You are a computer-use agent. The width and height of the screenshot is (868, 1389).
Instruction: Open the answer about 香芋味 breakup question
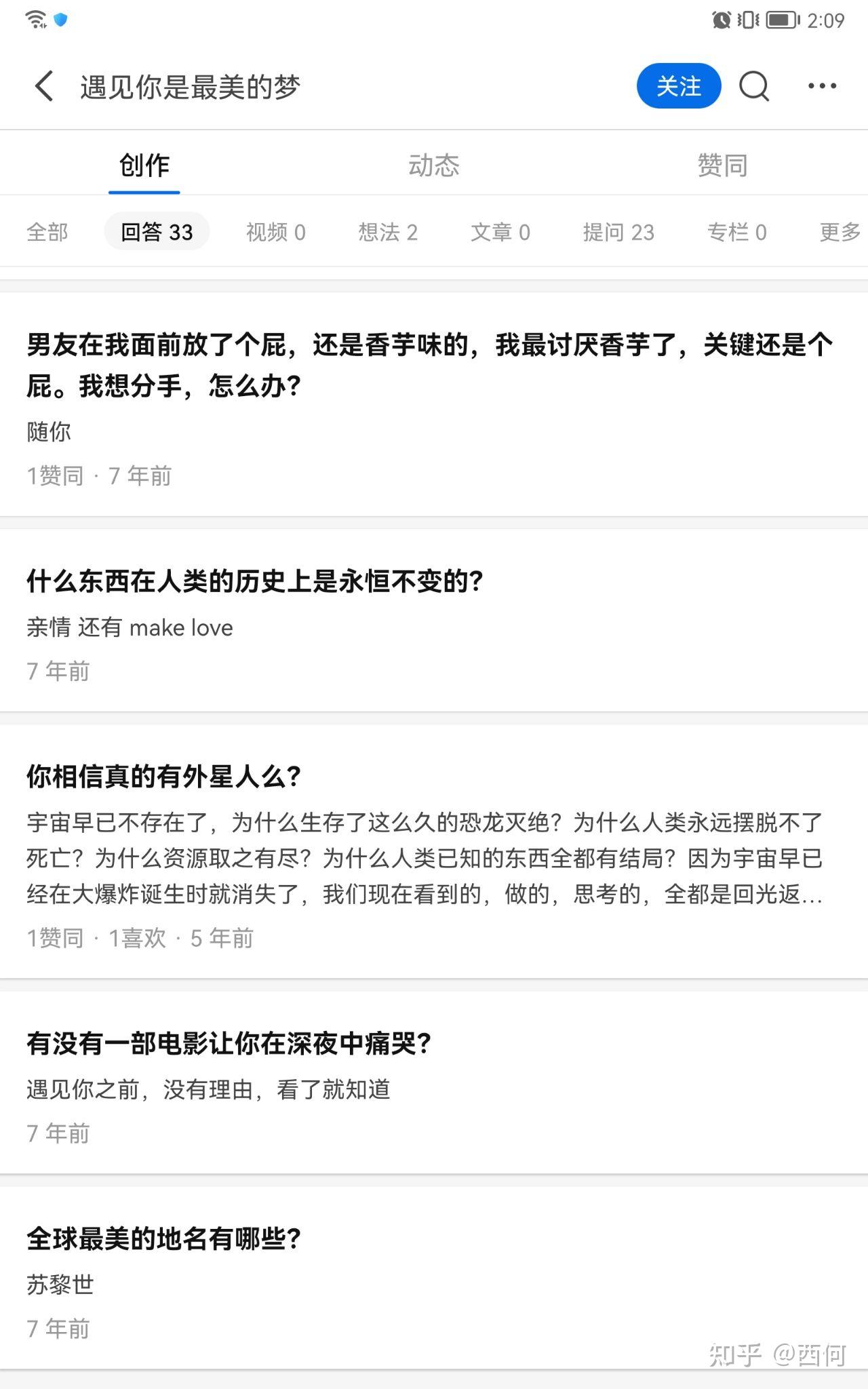click(430, 366)
